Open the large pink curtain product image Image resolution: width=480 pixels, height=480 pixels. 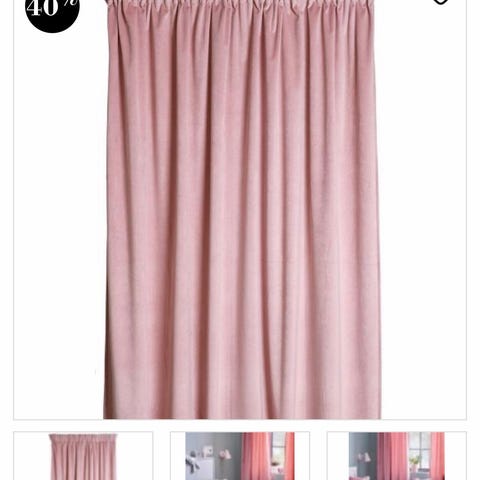tap(240, 209)
